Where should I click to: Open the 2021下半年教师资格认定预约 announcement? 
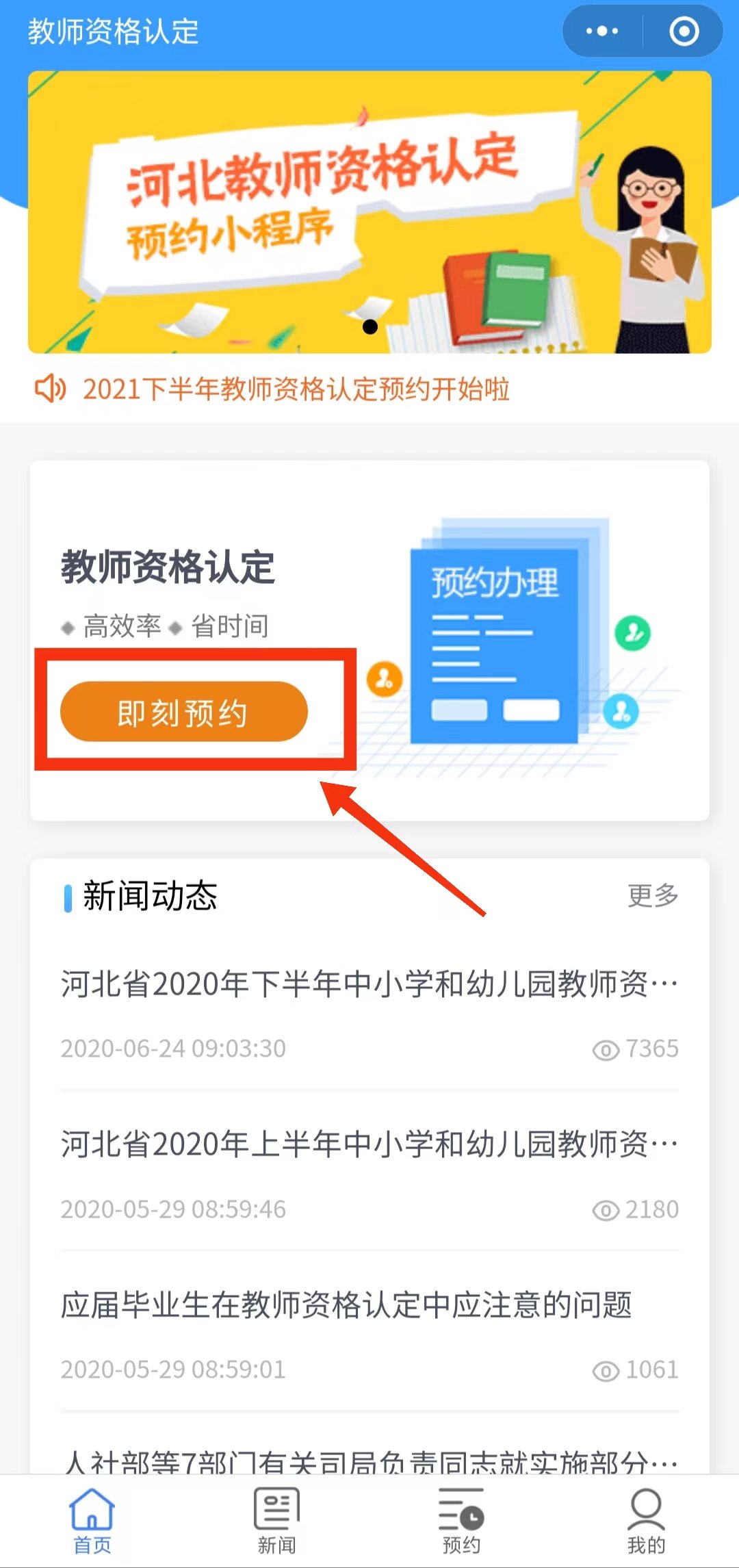296,389
